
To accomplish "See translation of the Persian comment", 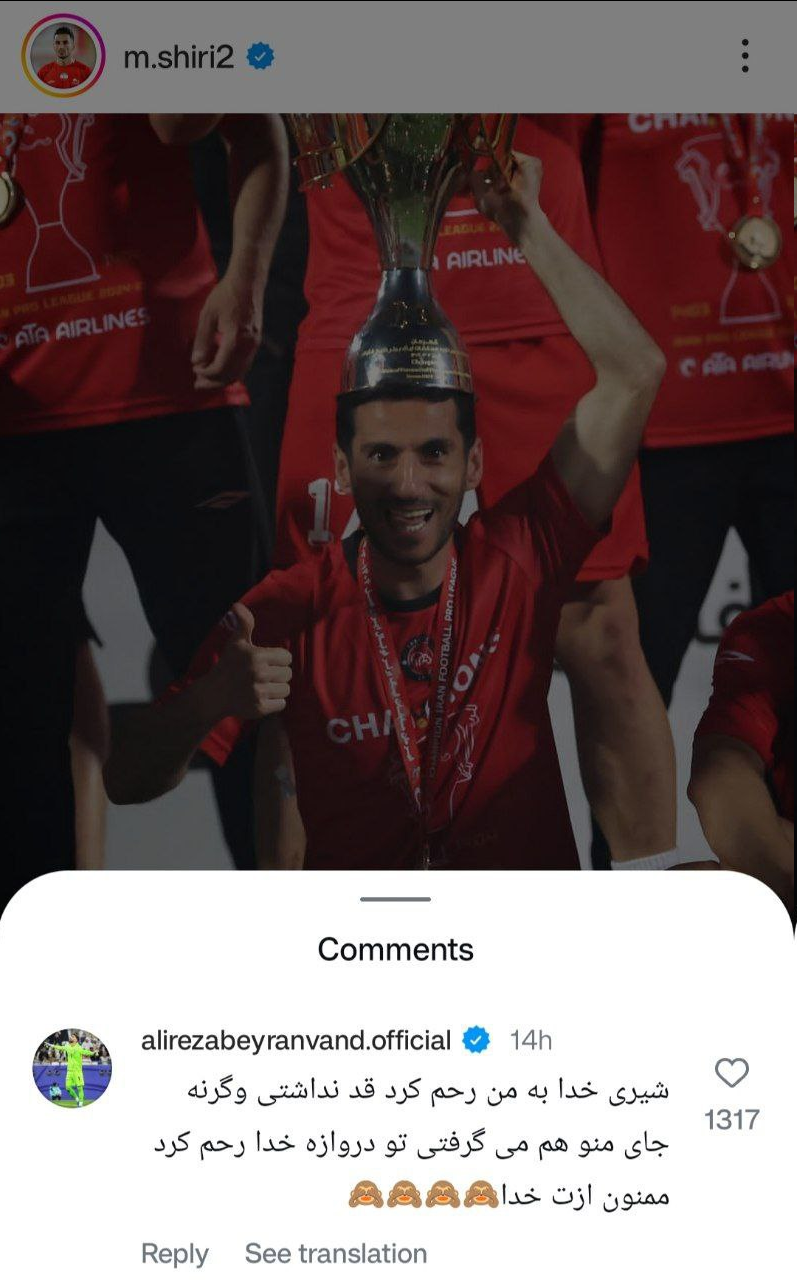I will pos(335,1253).
